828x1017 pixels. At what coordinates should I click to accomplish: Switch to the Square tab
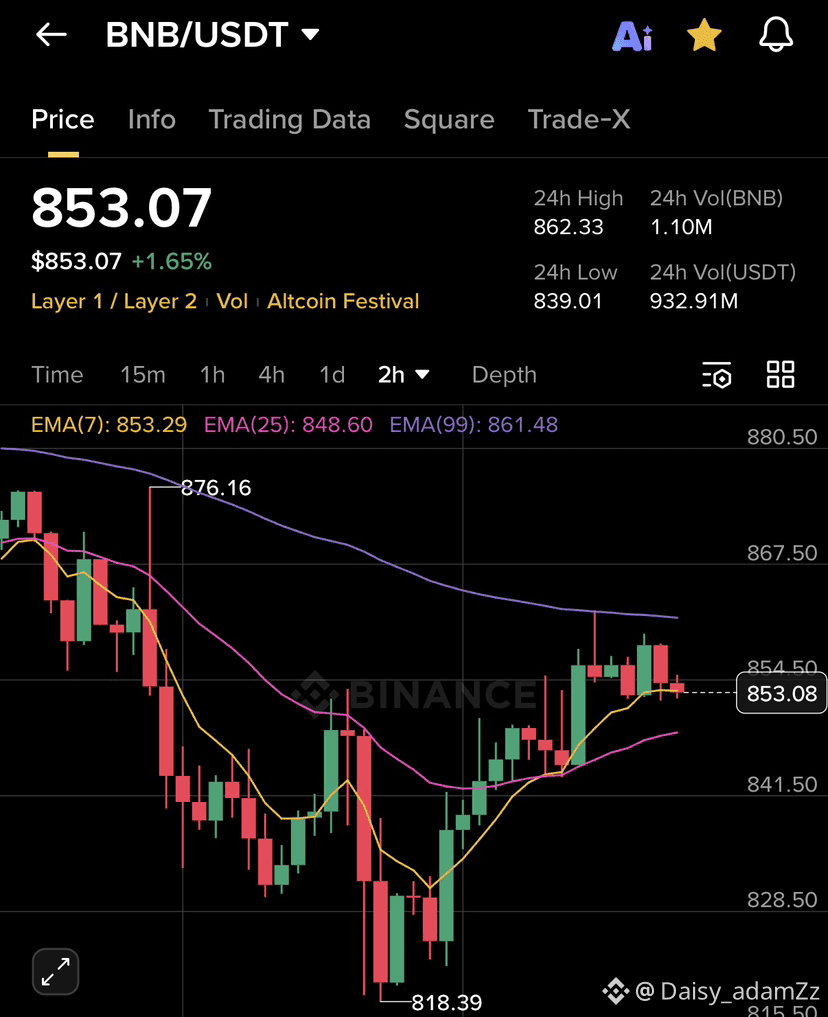coord(449,119)
